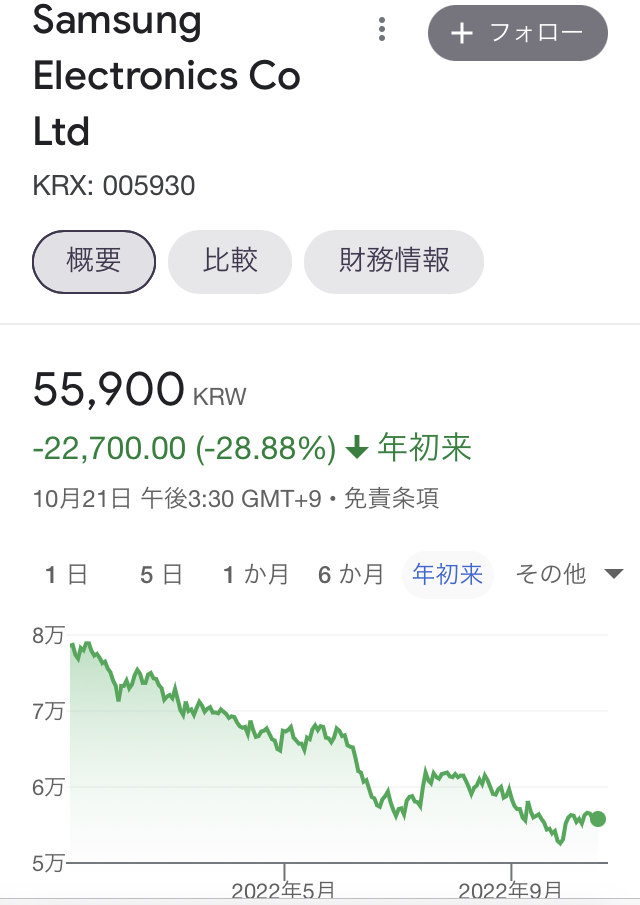Image resolution: width=640 pixels, height=905 pixels.
Task: Switch to the 比較 compare chip
Action: coord(230,260)
